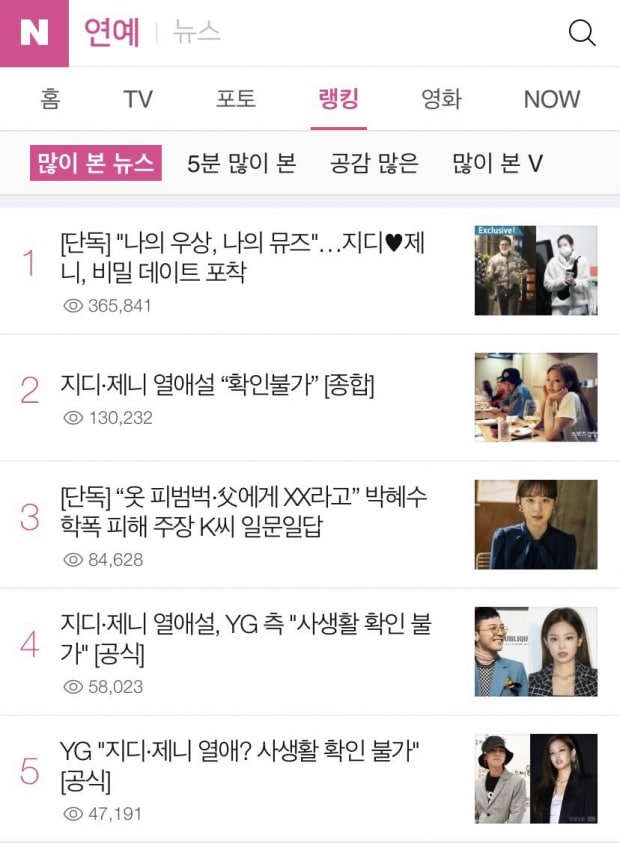
Task: Open the NOW tab
Action: point(551,99)
